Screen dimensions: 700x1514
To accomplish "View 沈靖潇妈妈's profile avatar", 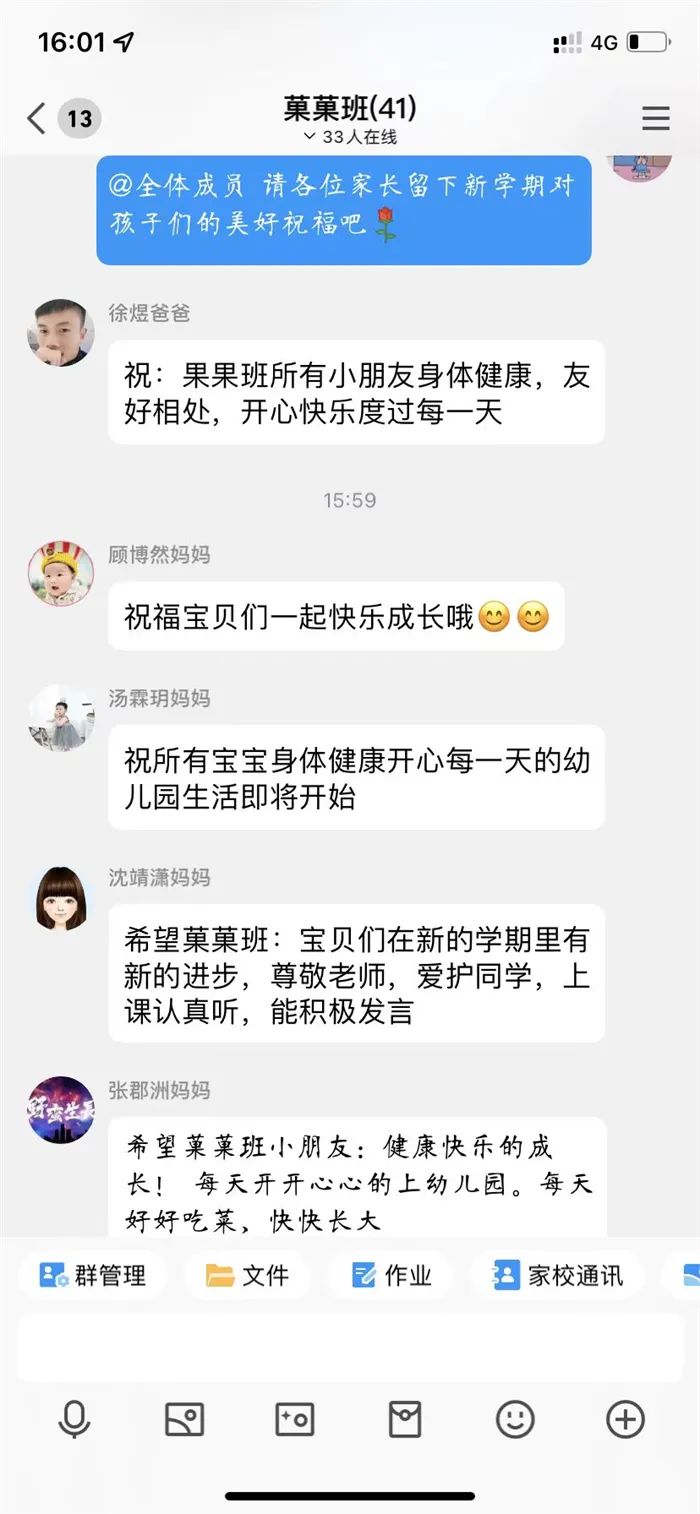I will [60, 898].
